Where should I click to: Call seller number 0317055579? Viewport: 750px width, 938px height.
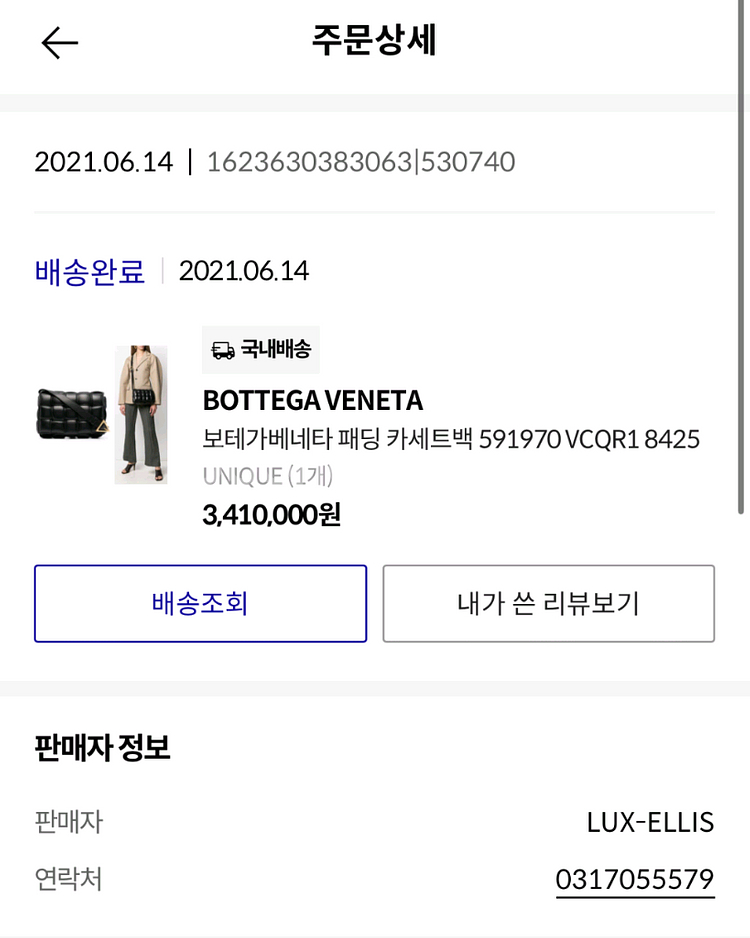[634, 880]
